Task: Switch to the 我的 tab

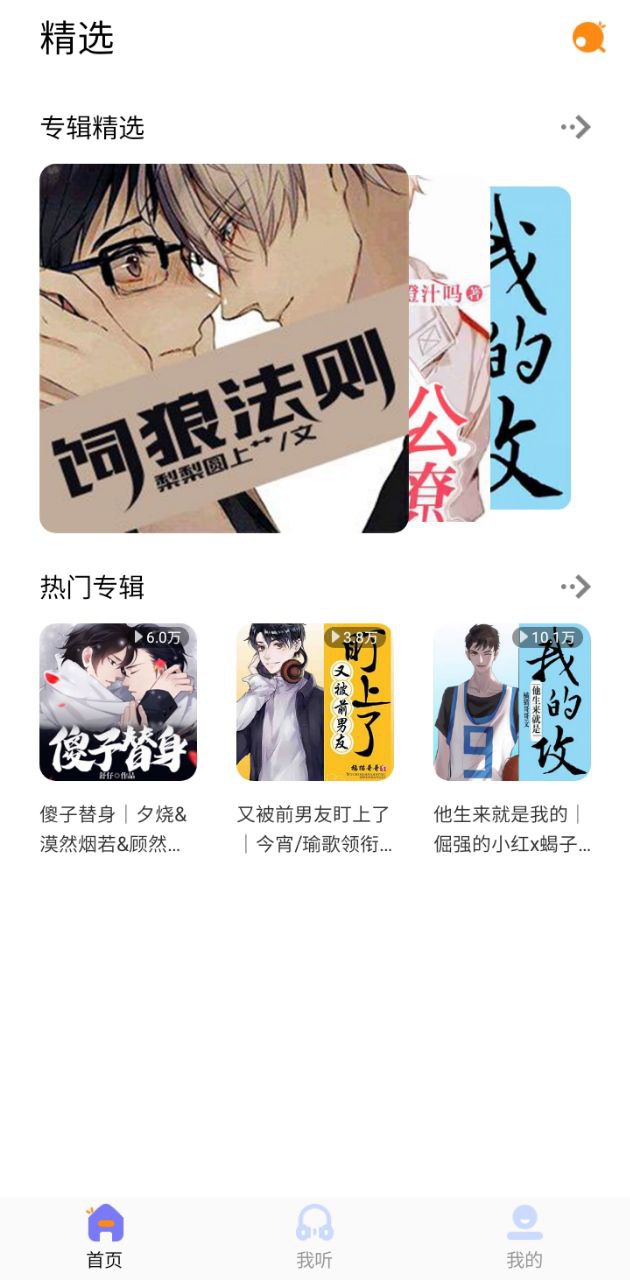Action: pos(524,1237)
